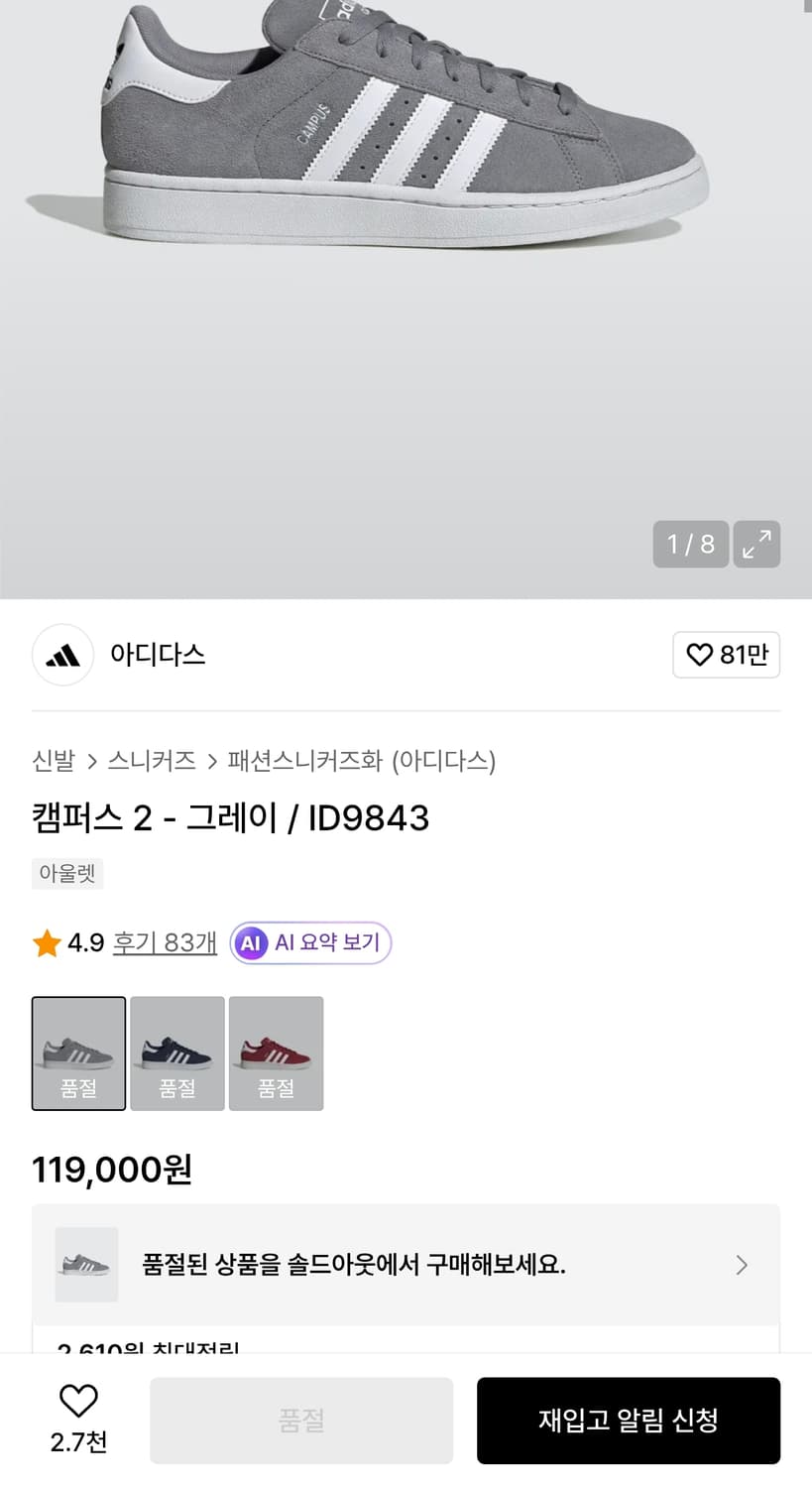Select the navy colorway swatch

[x=176, y=1053]
